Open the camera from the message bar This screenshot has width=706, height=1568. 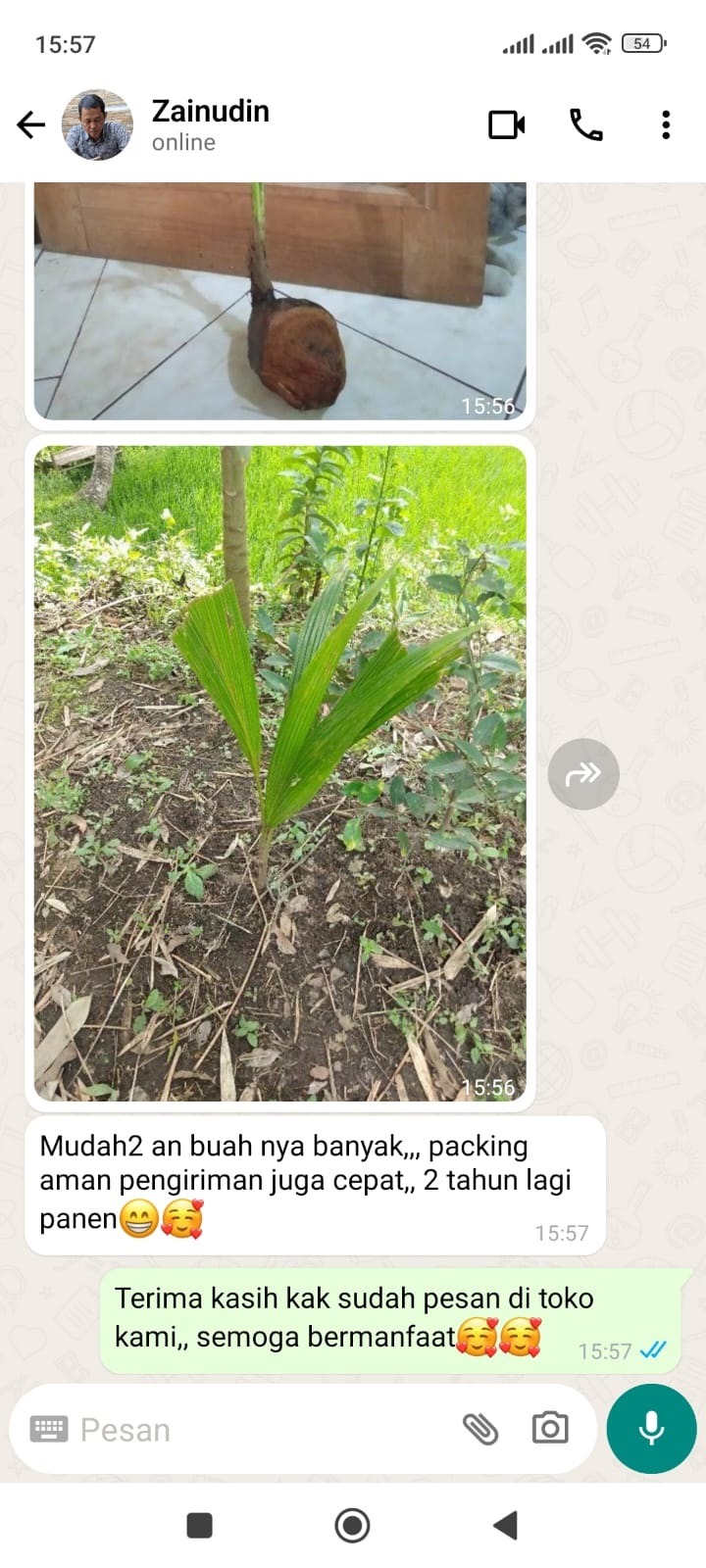click(x=550, y=1429)
